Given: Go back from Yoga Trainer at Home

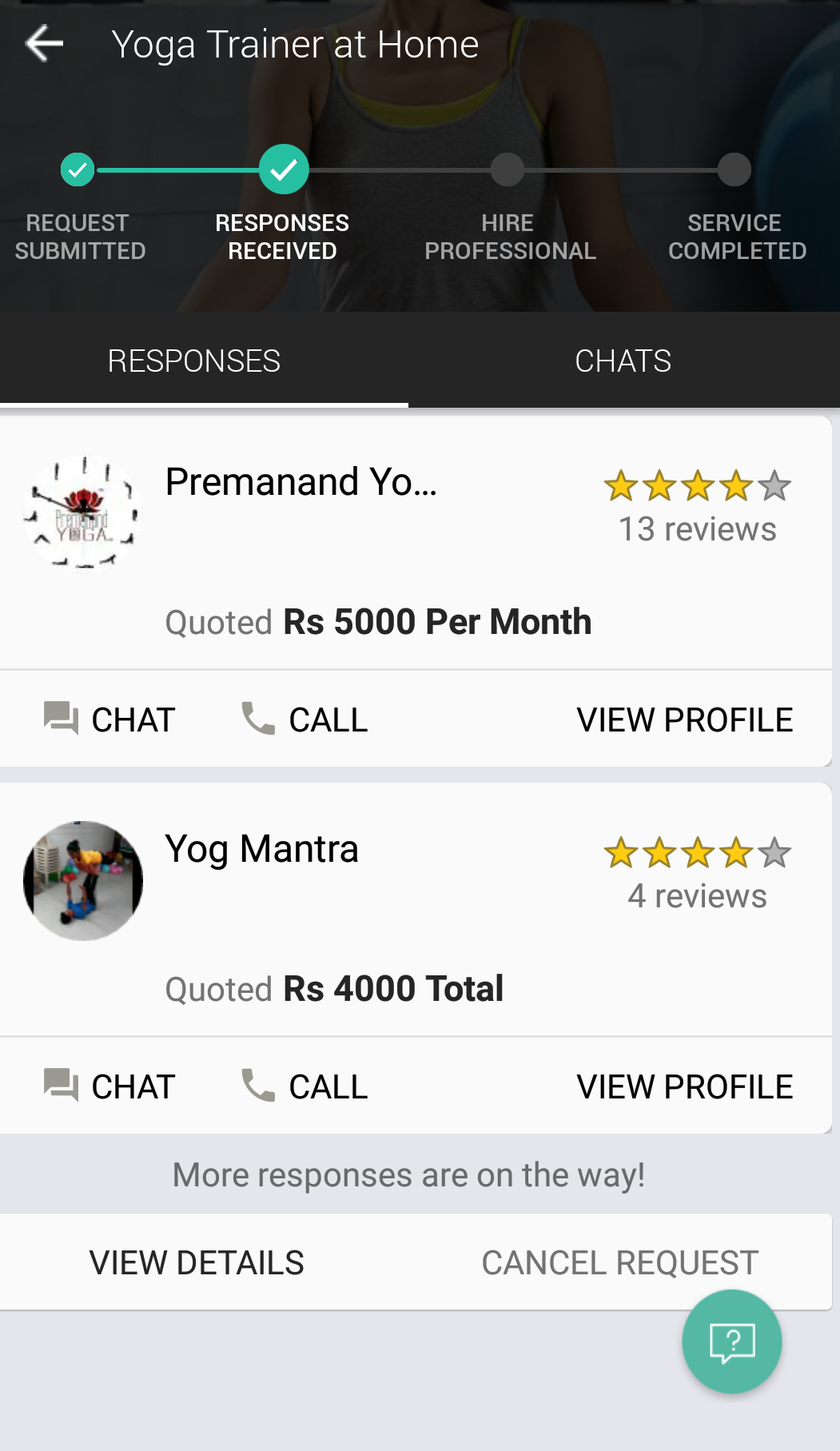Looking at the screenshot, I should (x=45, y=43).
